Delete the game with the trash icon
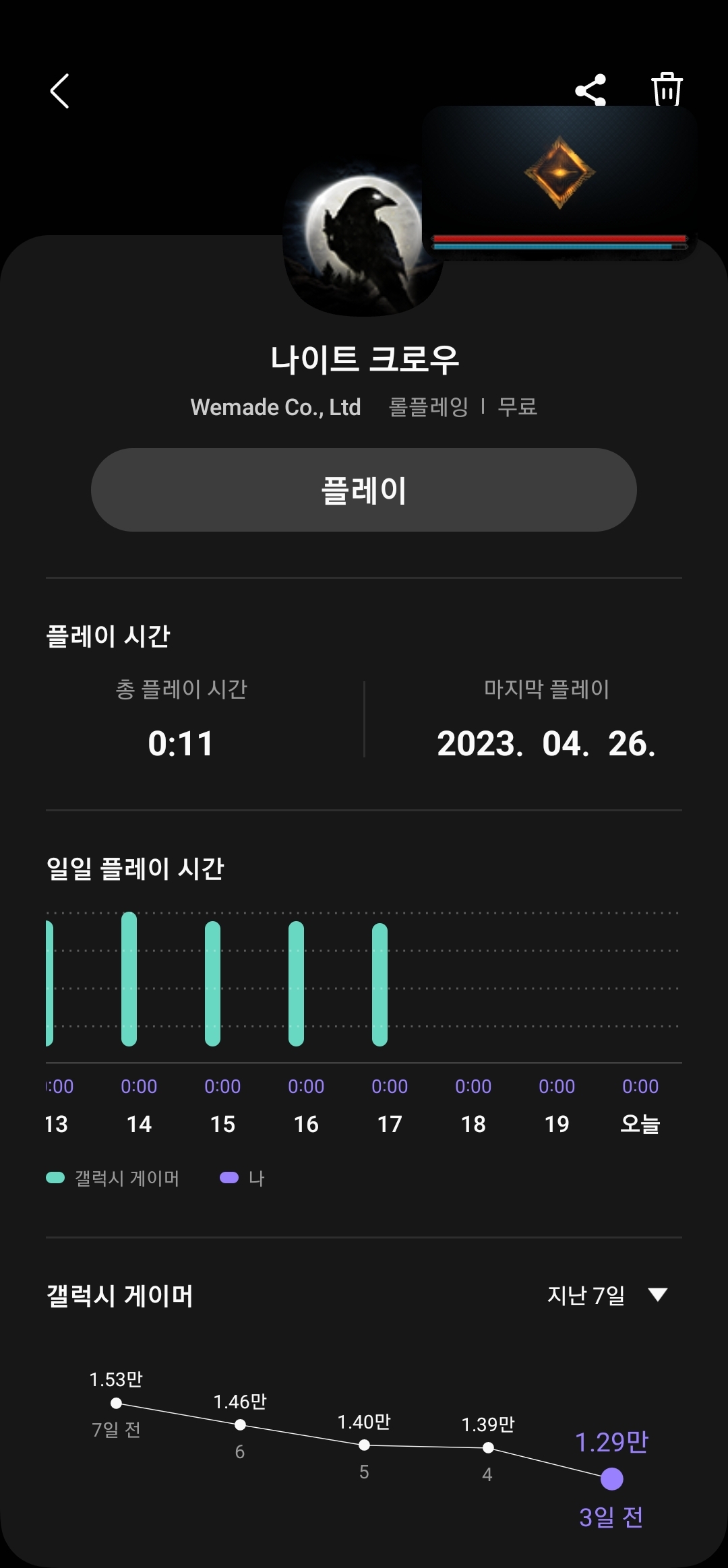 click(x=667, y=88)
